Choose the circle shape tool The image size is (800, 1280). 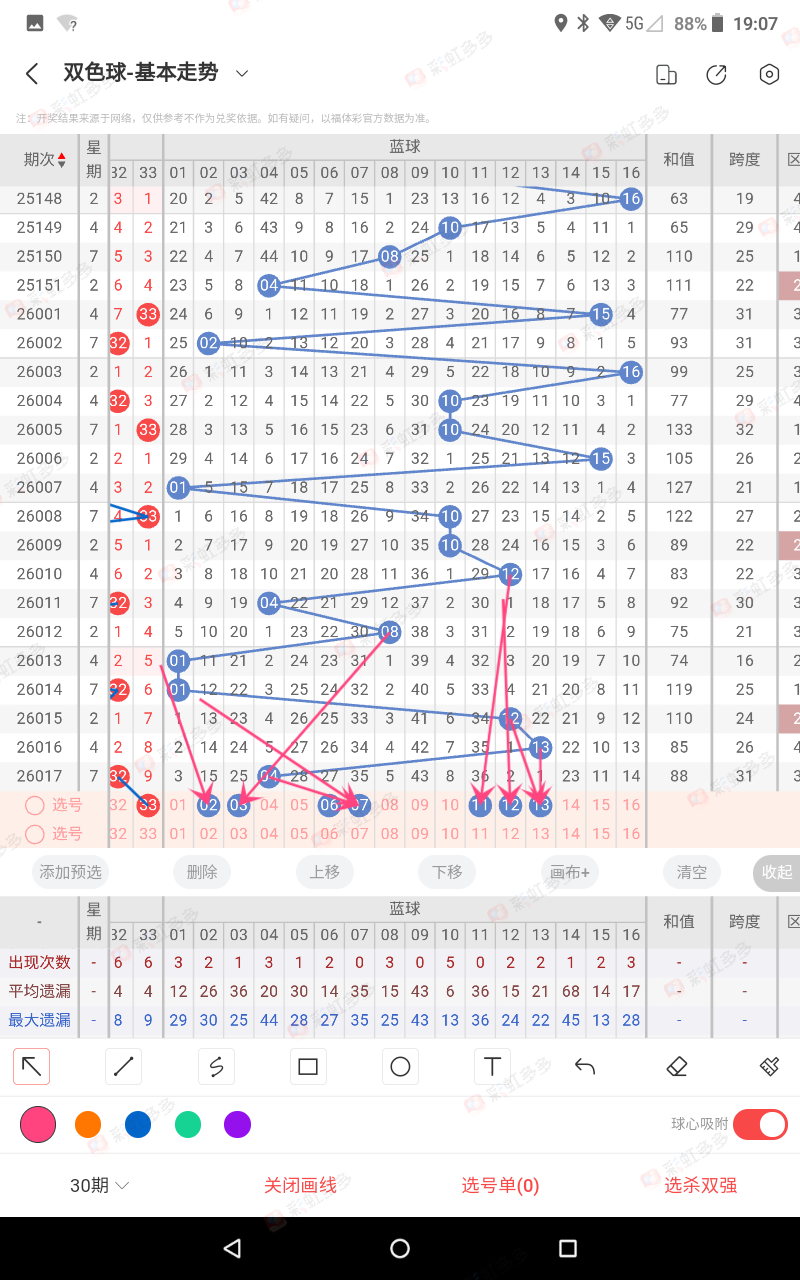(400, 1067)
